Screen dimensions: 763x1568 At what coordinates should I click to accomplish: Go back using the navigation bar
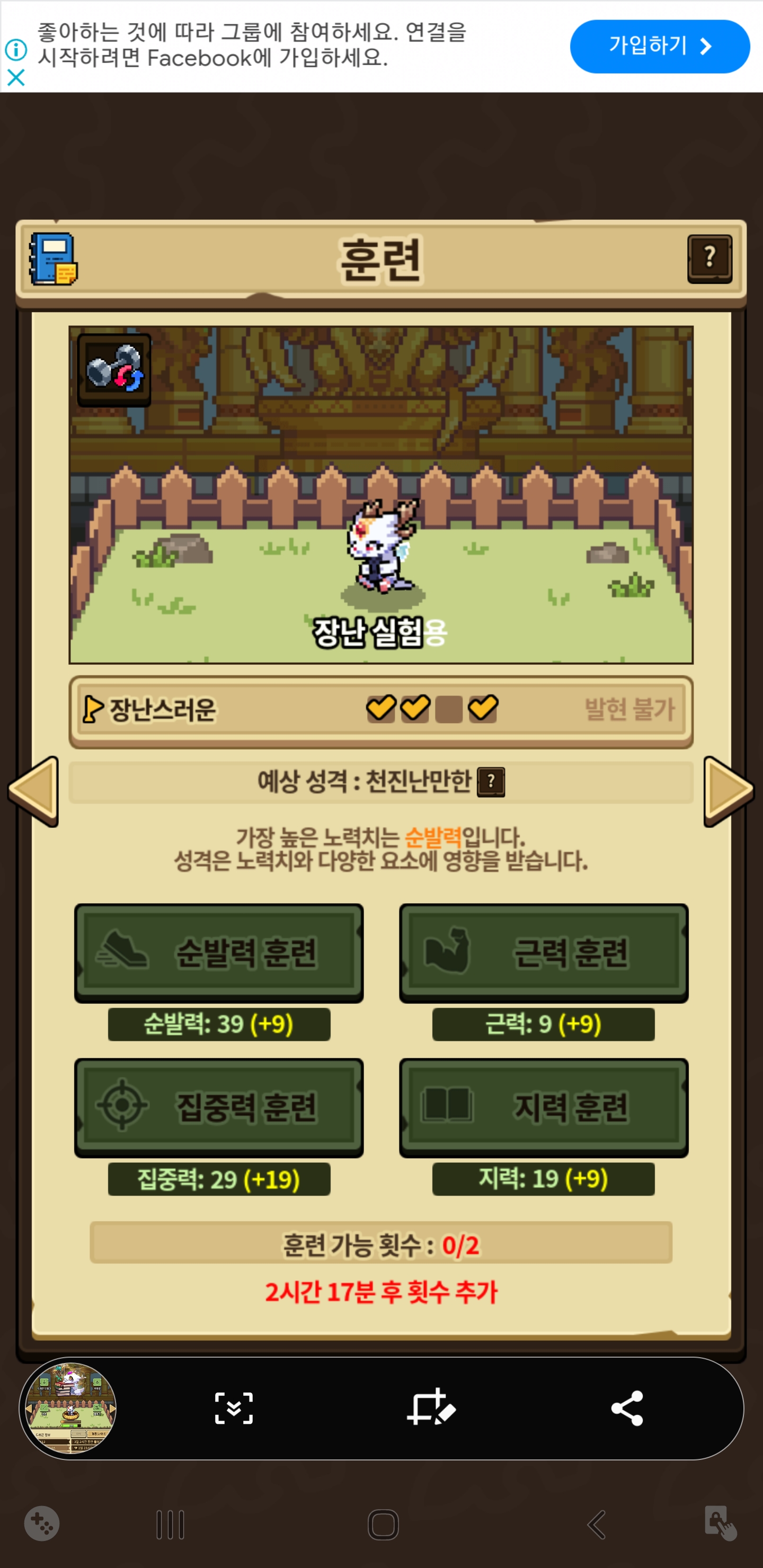click(596, 1525)
